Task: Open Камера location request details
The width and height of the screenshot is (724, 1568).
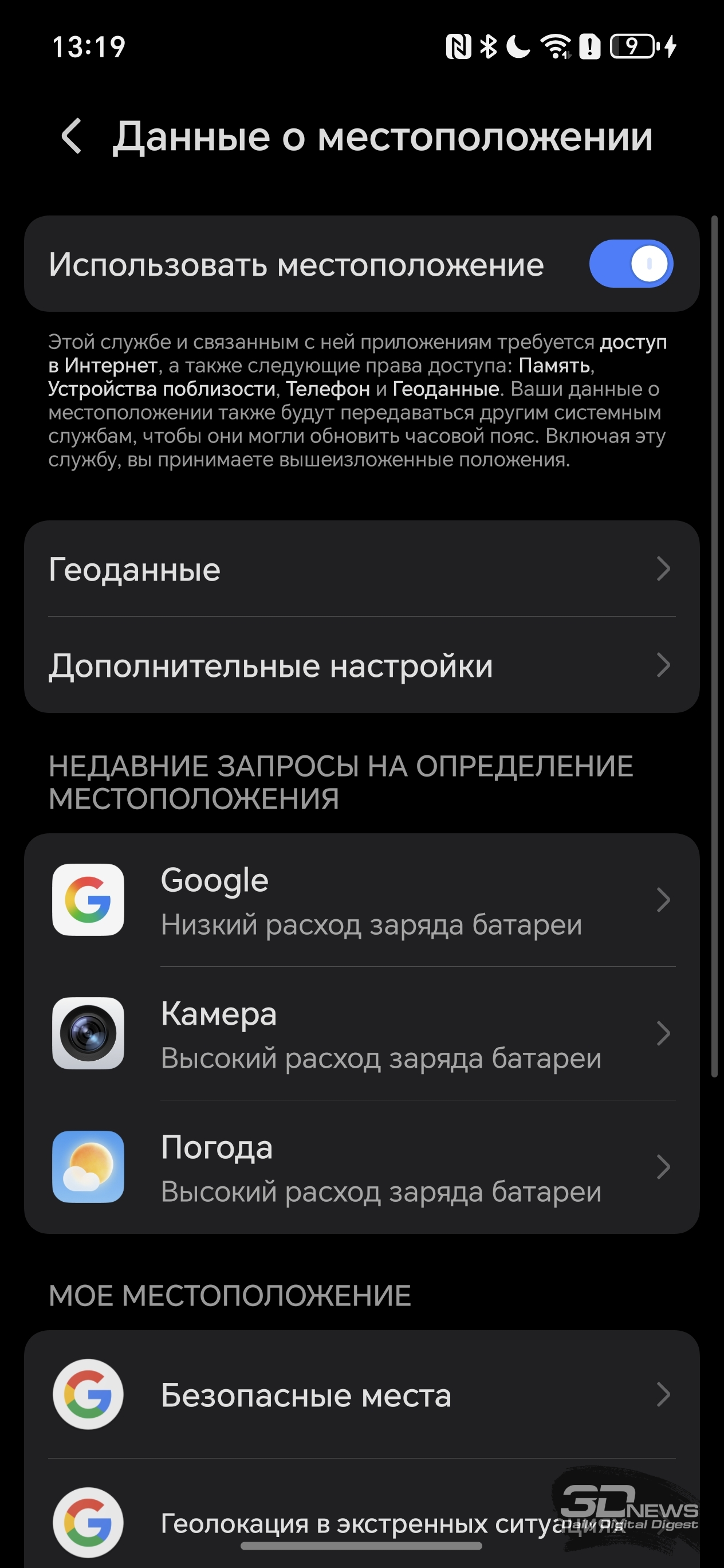Action: tap(362, 1033)
